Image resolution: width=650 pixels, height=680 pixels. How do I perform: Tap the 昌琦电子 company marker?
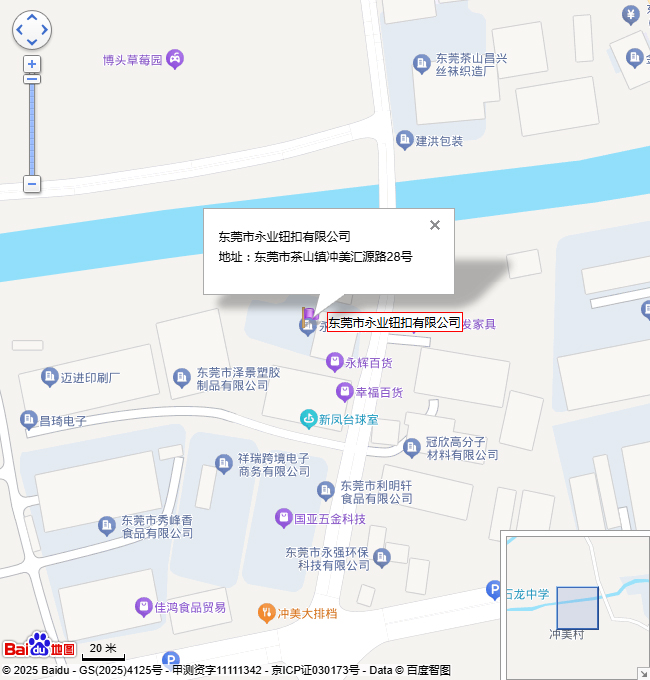coord(28,420)
